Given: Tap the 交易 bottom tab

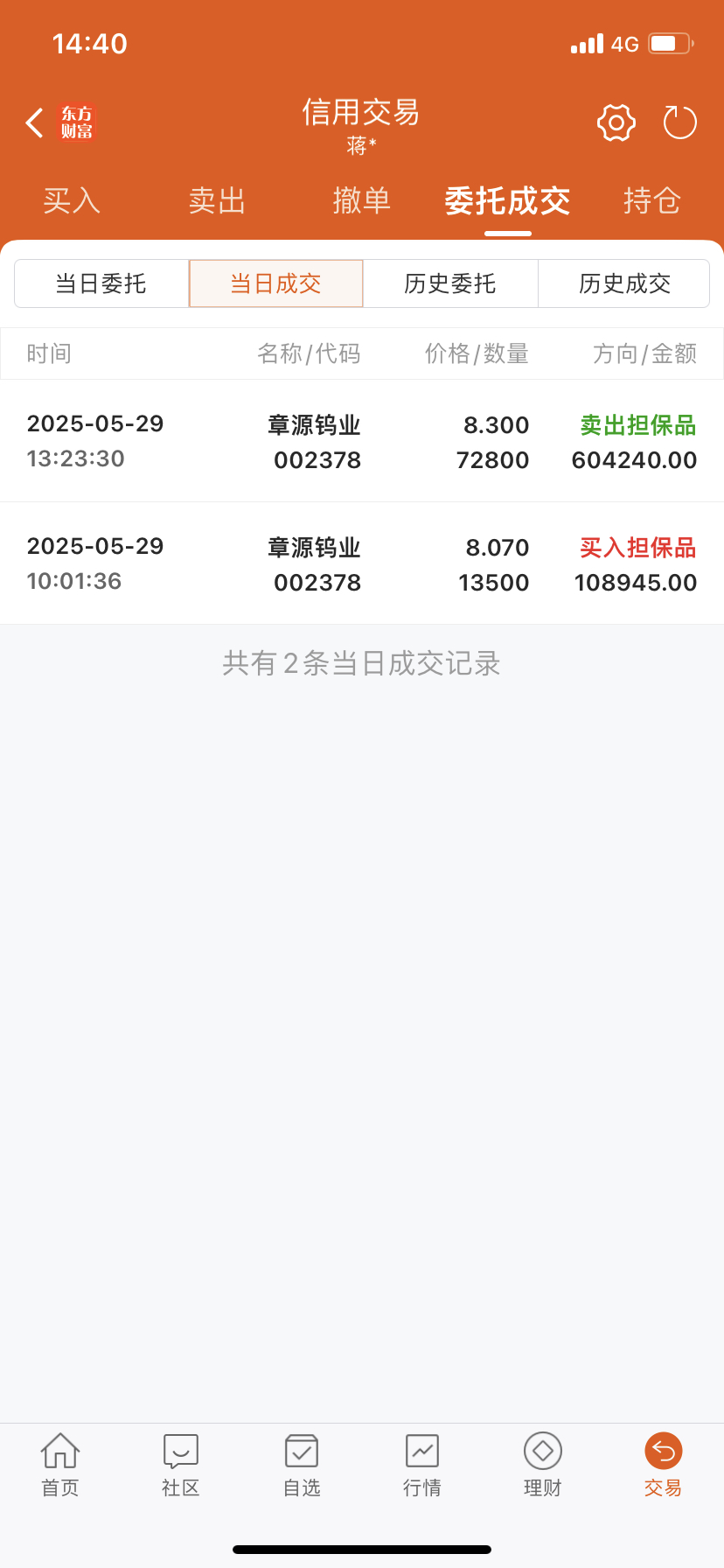Looking at the screenshot, I should (663, 1465).
